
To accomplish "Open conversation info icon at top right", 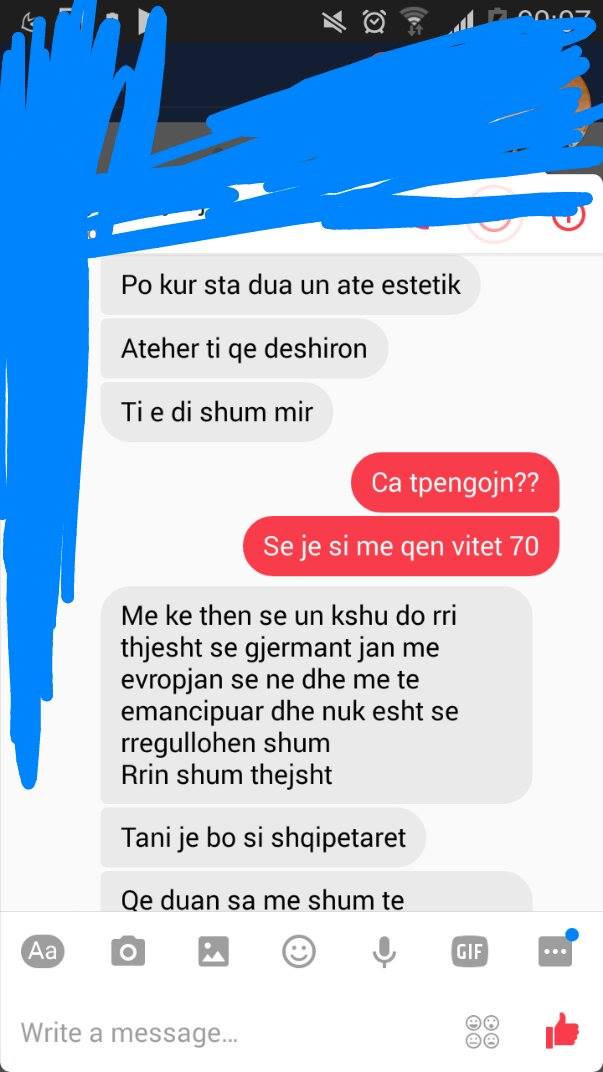I will 567,213.
